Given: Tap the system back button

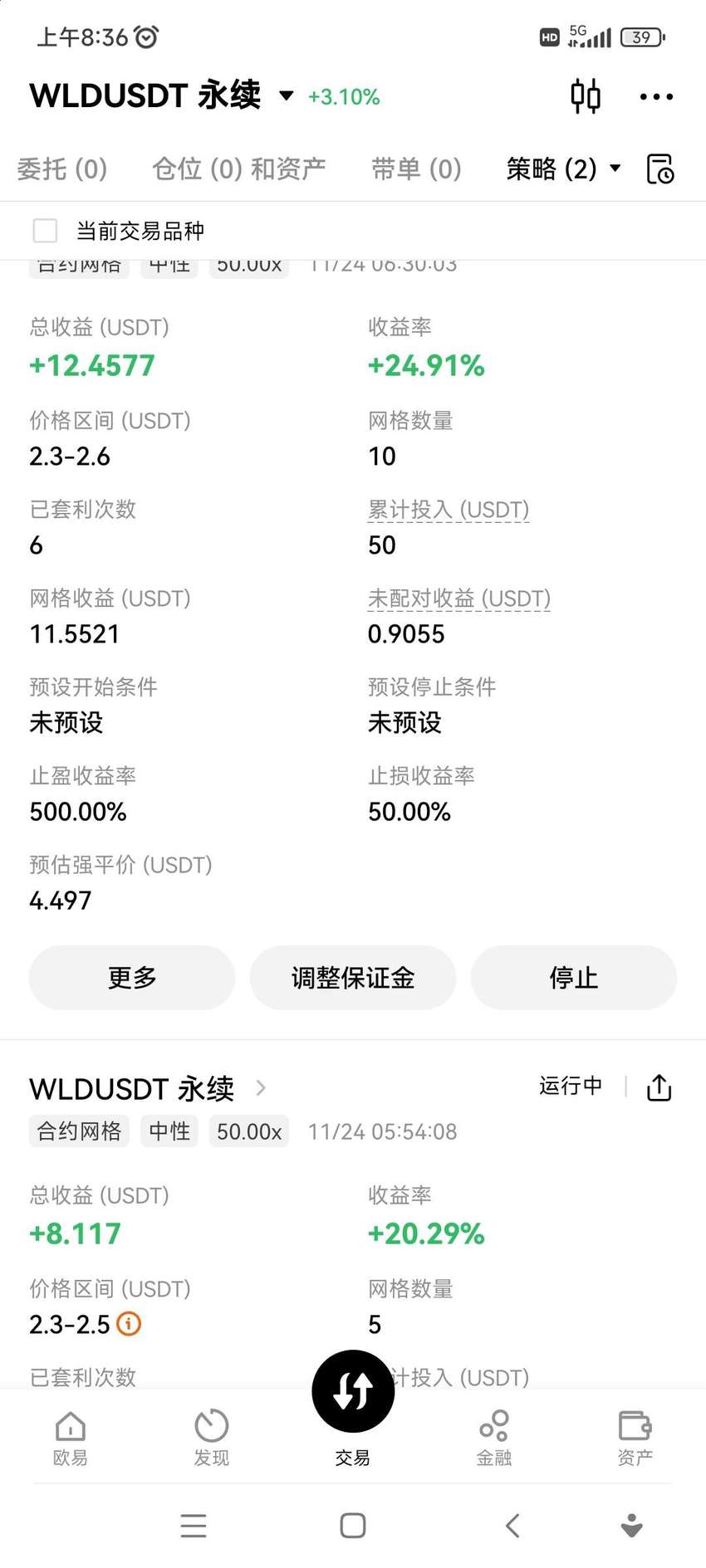Looking at the screenshot, I should pos(512,1526).
